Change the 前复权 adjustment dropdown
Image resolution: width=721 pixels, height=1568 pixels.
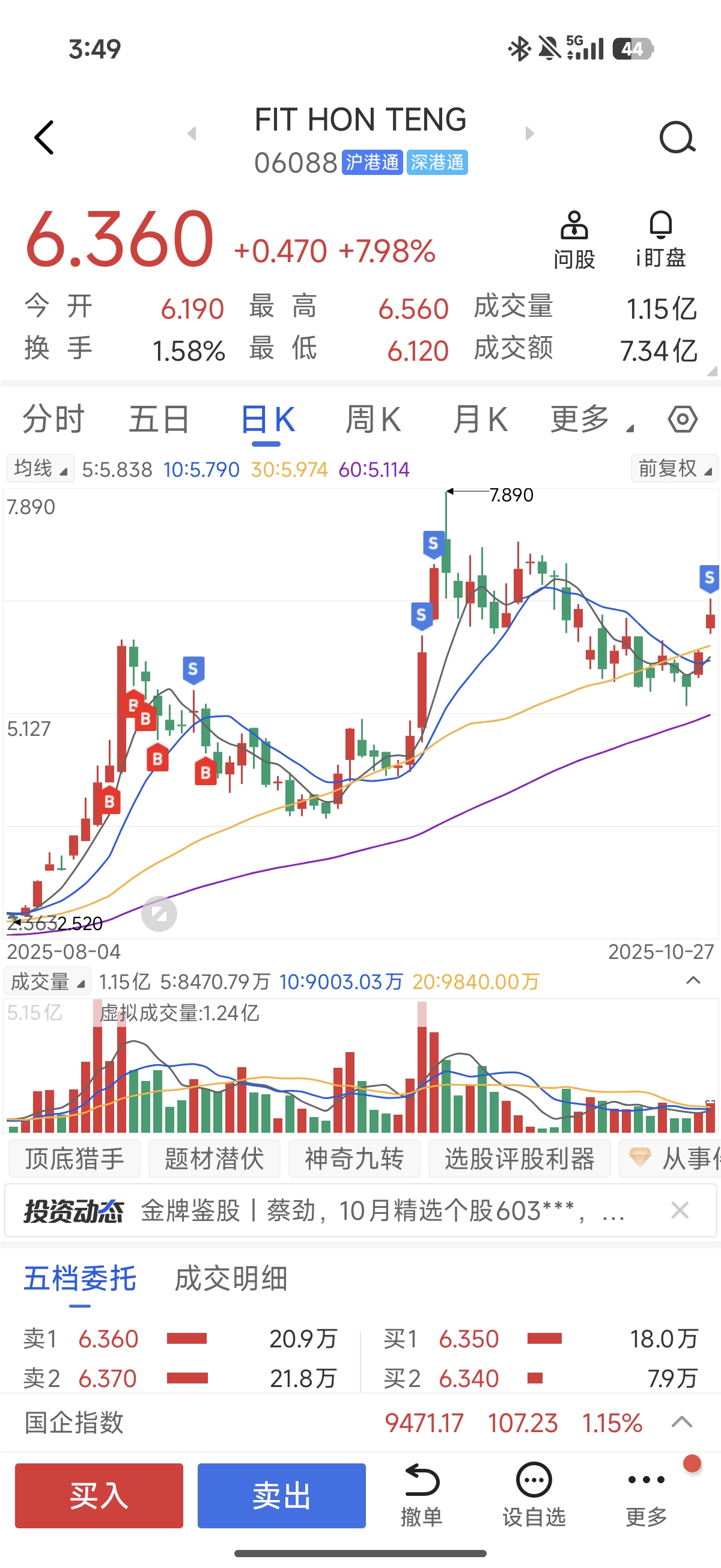coord(674,469)
